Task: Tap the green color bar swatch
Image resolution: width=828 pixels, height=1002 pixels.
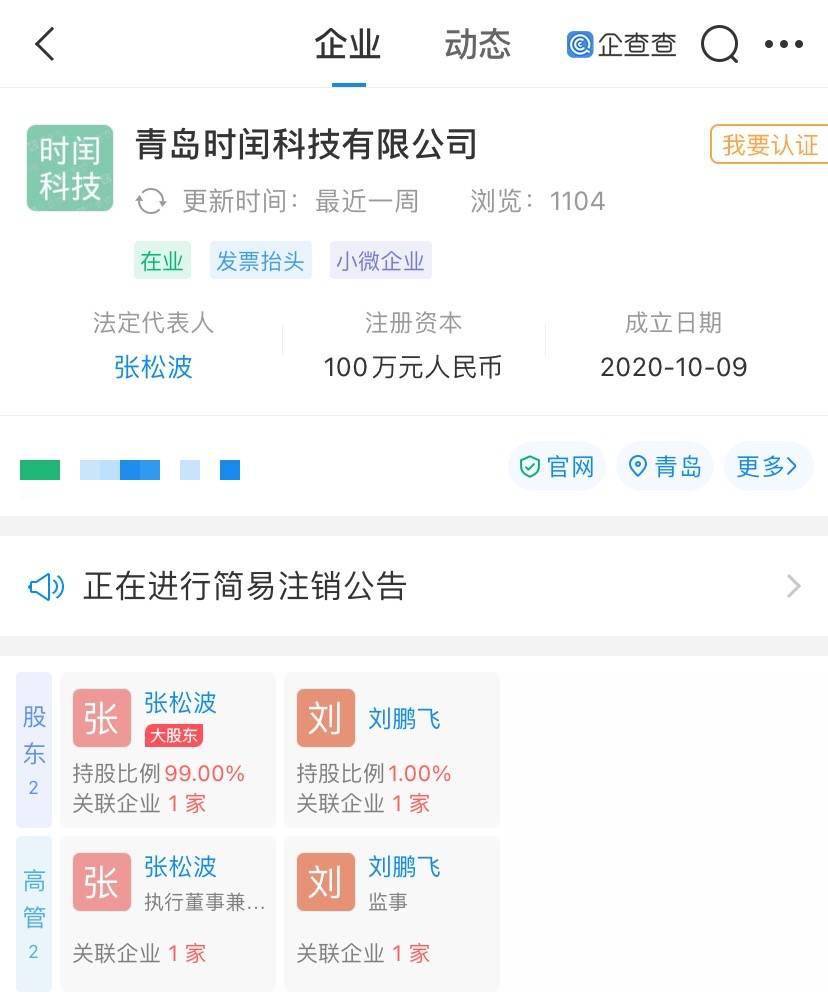Action: click(40, 469)
